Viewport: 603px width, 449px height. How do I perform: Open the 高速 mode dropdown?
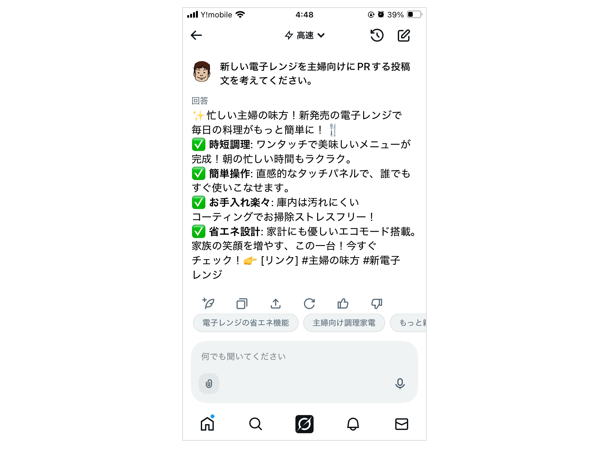point(304,36)
